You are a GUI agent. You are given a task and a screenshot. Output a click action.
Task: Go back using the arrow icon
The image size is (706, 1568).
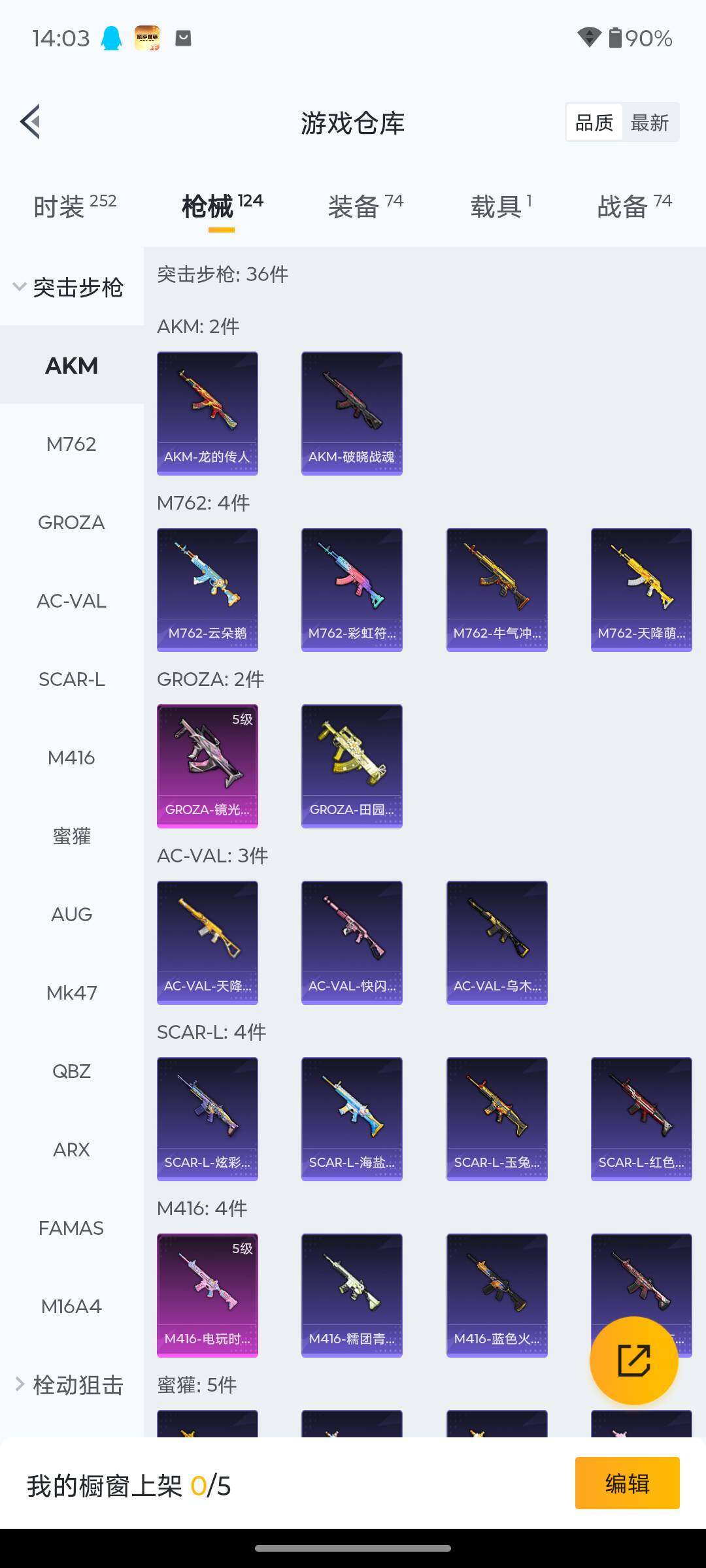[30, 122]
